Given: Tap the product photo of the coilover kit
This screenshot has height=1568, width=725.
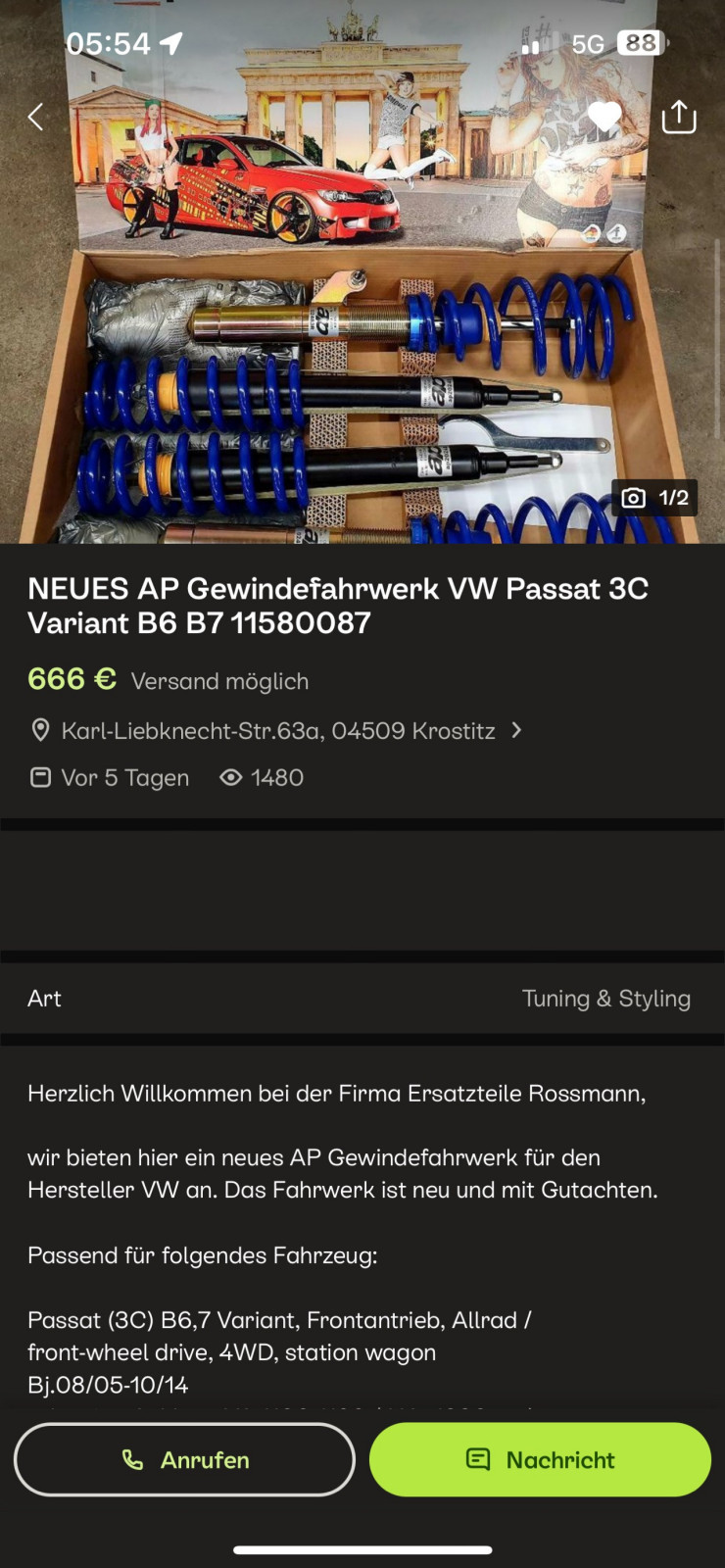Looking at the screenshot, I should pyautogui.click(x=362, y=392).
